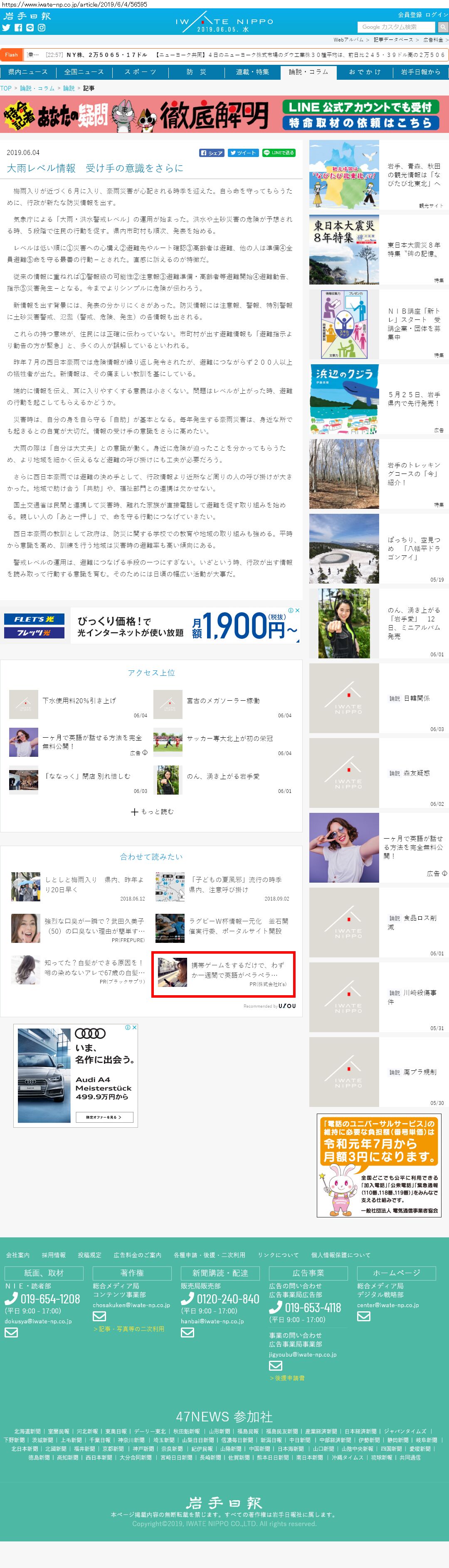The image size is (449, 1568).
Task: Select the 防災 navigation tab
Action: click(196, 72)
